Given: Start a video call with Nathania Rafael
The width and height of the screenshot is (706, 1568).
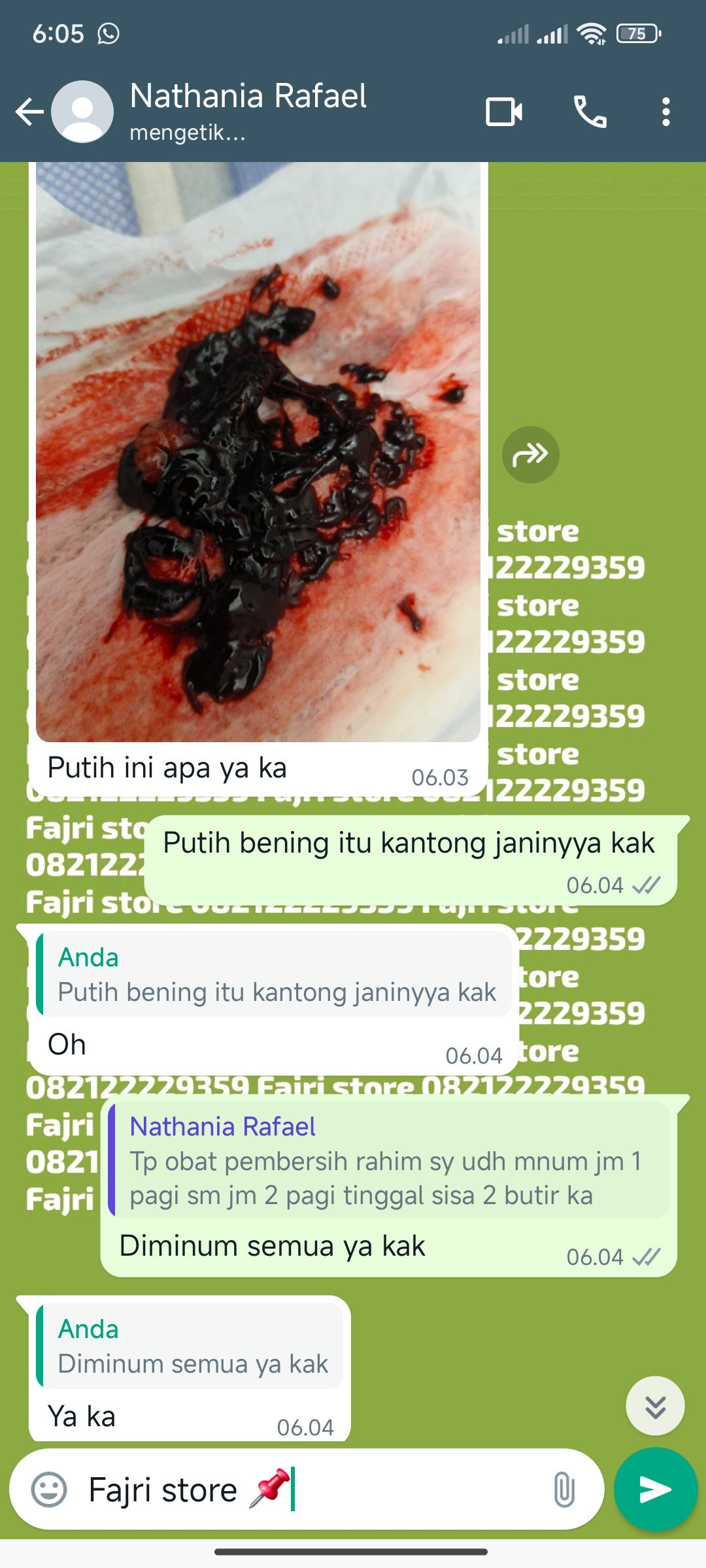Looking at the screenshot, I should point(504,112).
